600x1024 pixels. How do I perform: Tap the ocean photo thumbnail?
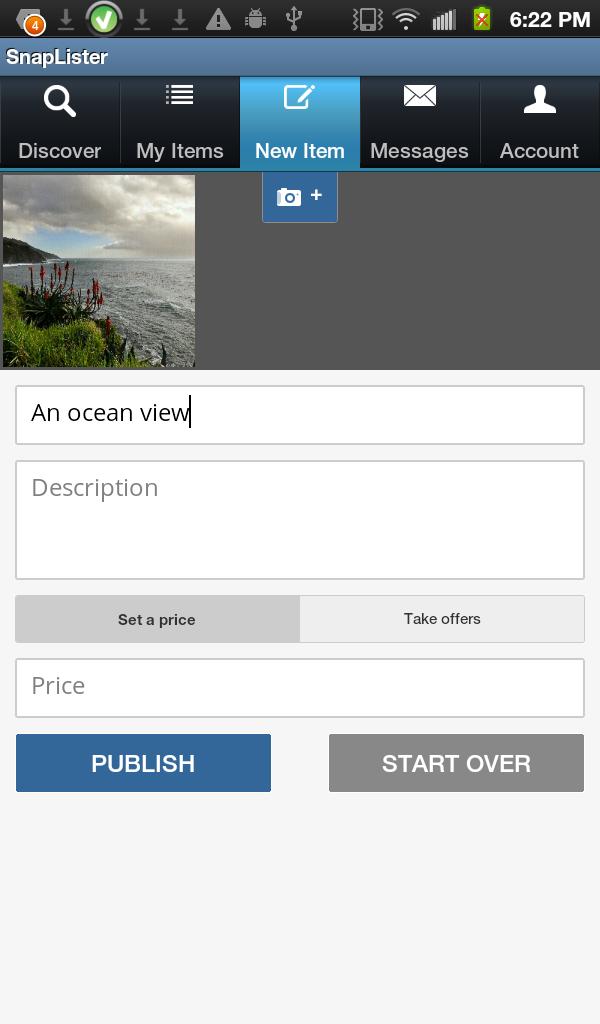(x=99, y=270)
